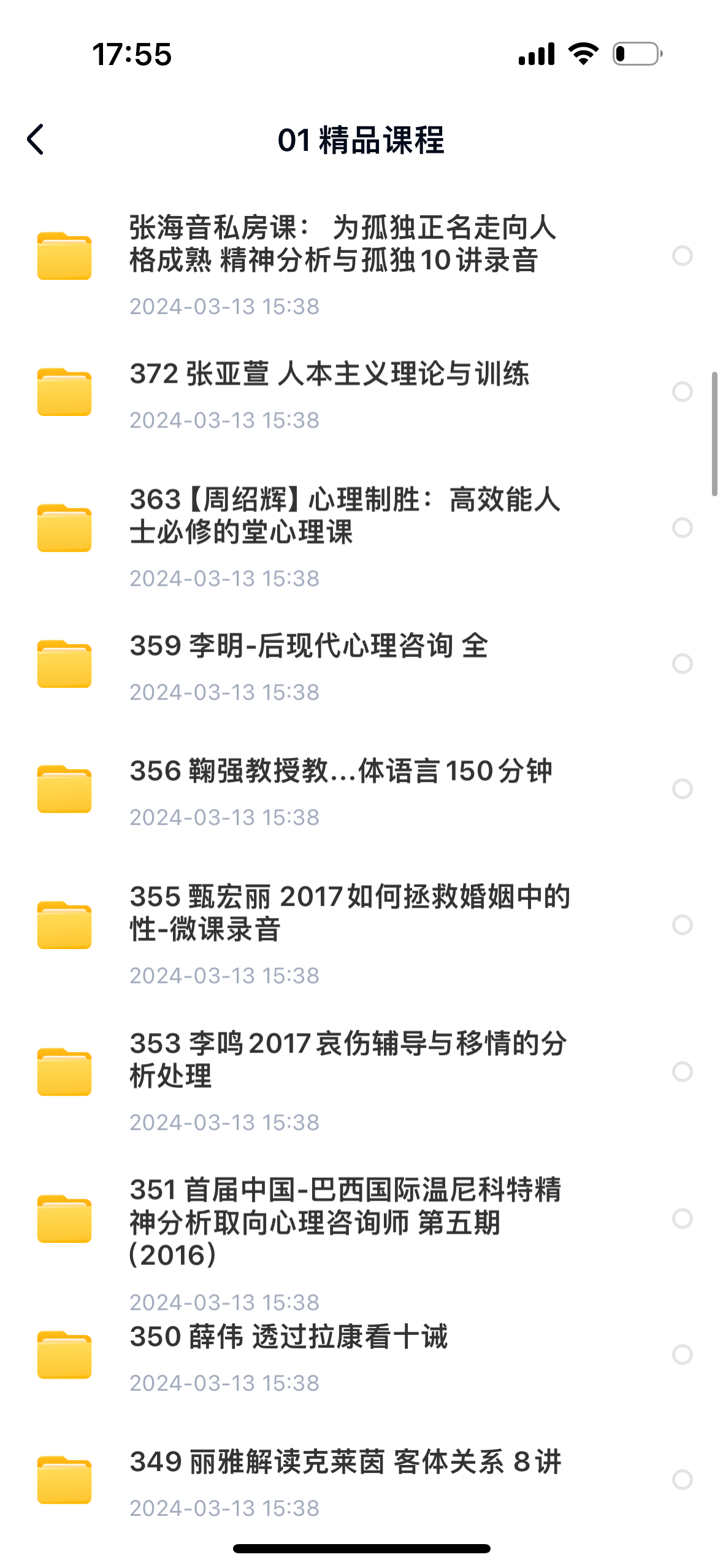Image resolution: width=723 pixels, height=1568 pixels.
Task: Go back using the top-left arrow
Action: pyautogui.click(x=36, y=140)
